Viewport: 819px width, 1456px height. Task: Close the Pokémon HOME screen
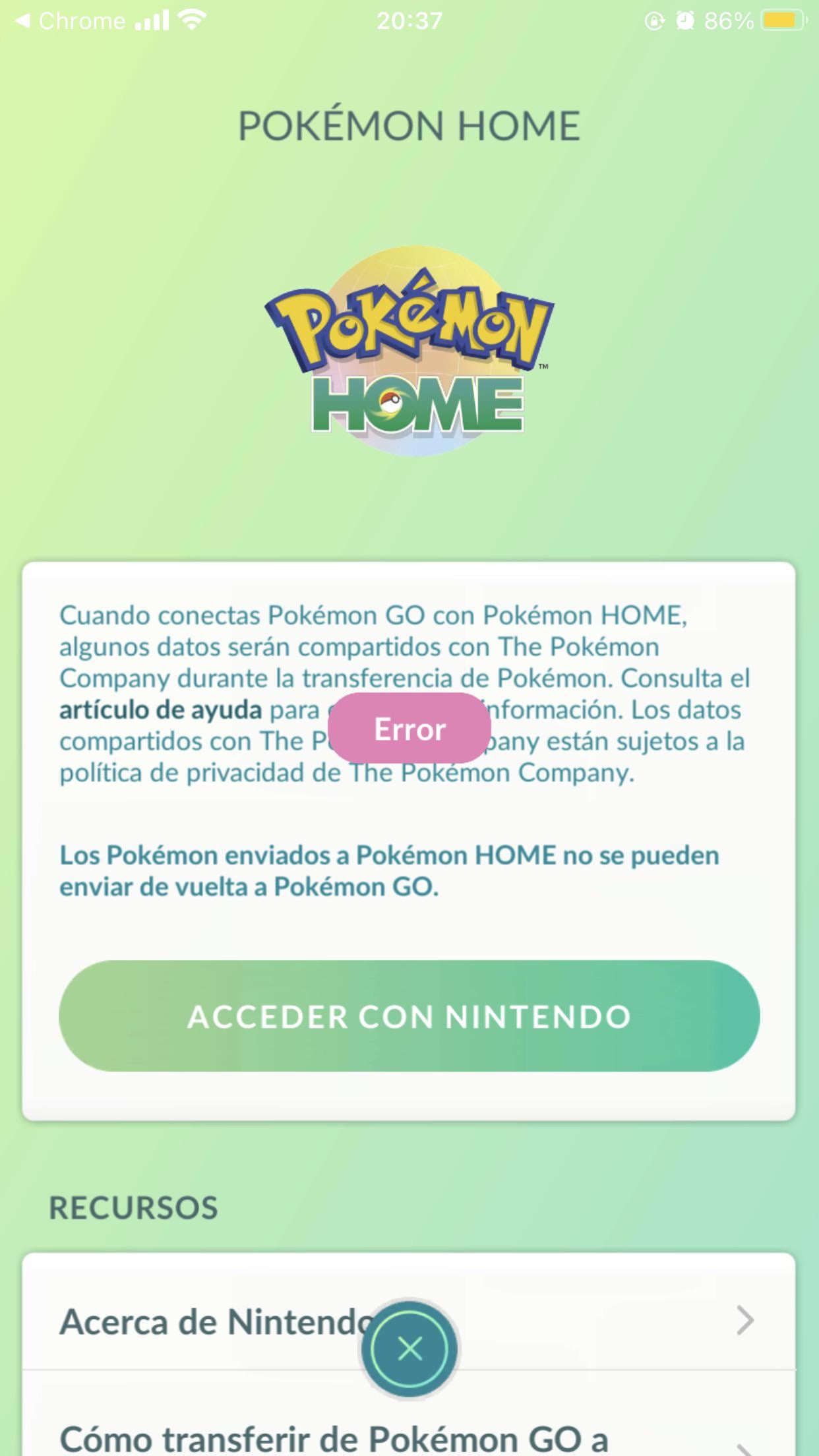click(409, 1349)
